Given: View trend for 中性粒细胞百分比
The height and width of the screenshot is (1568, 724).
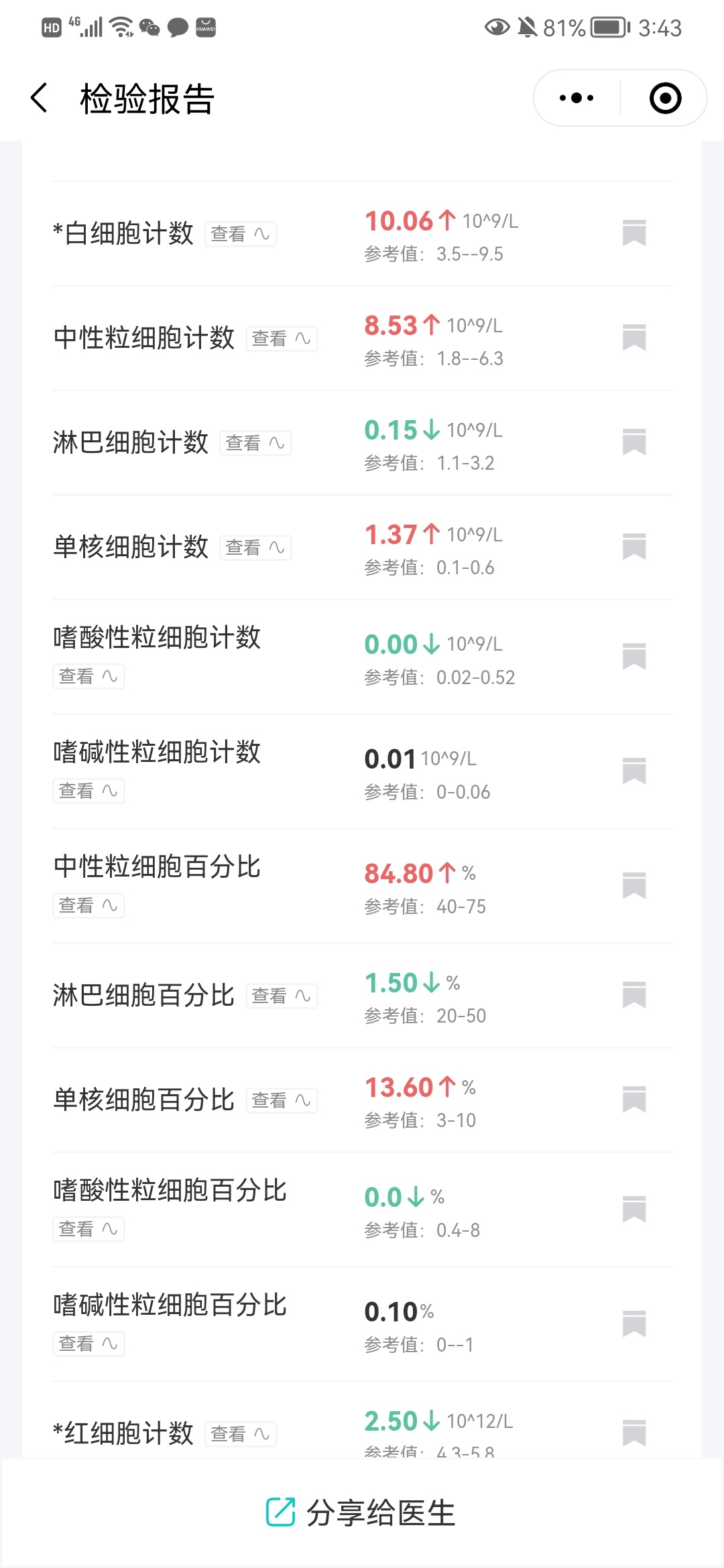Looking at the screenshot, I should pyautogui.click(x=88, y=905).
